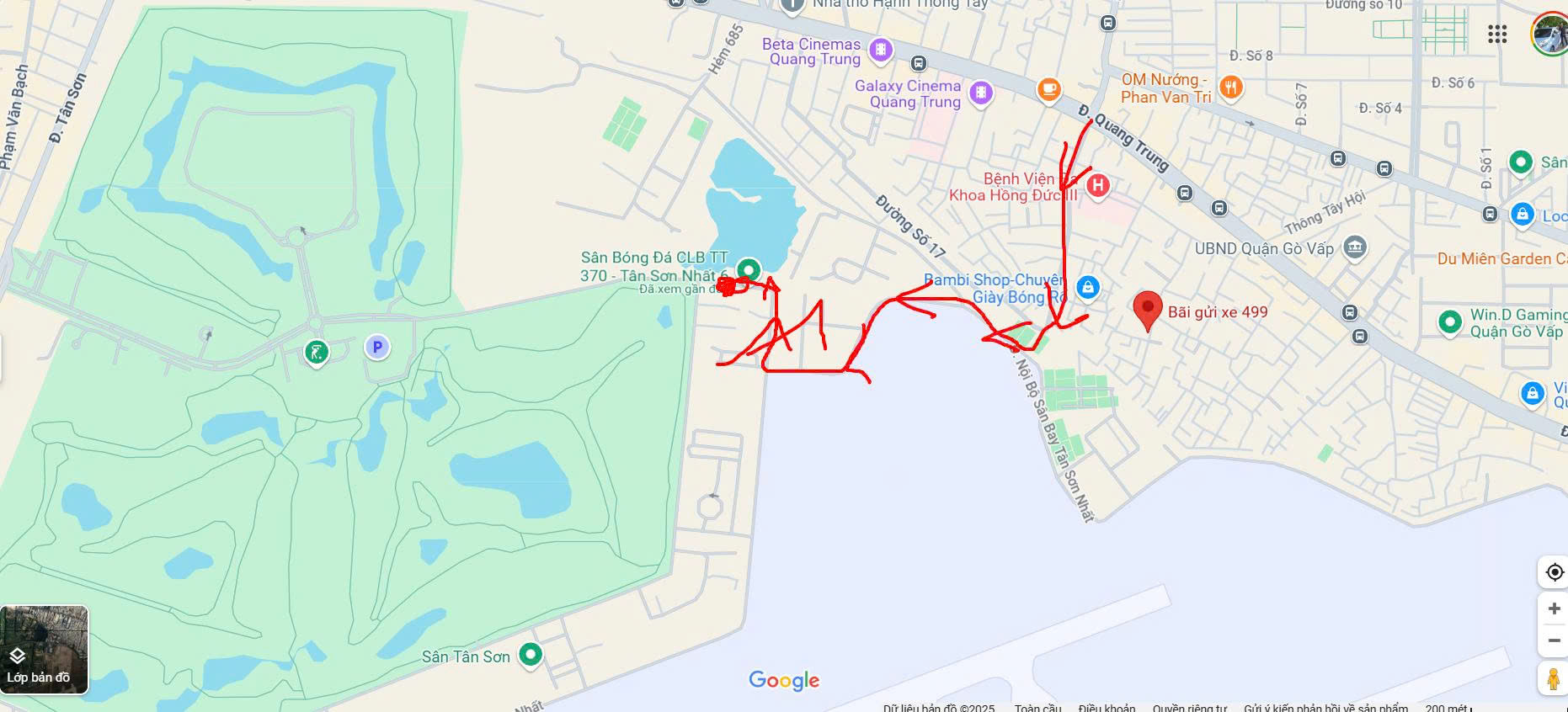
Task: Center map on my location
Action: point(1554,572)
